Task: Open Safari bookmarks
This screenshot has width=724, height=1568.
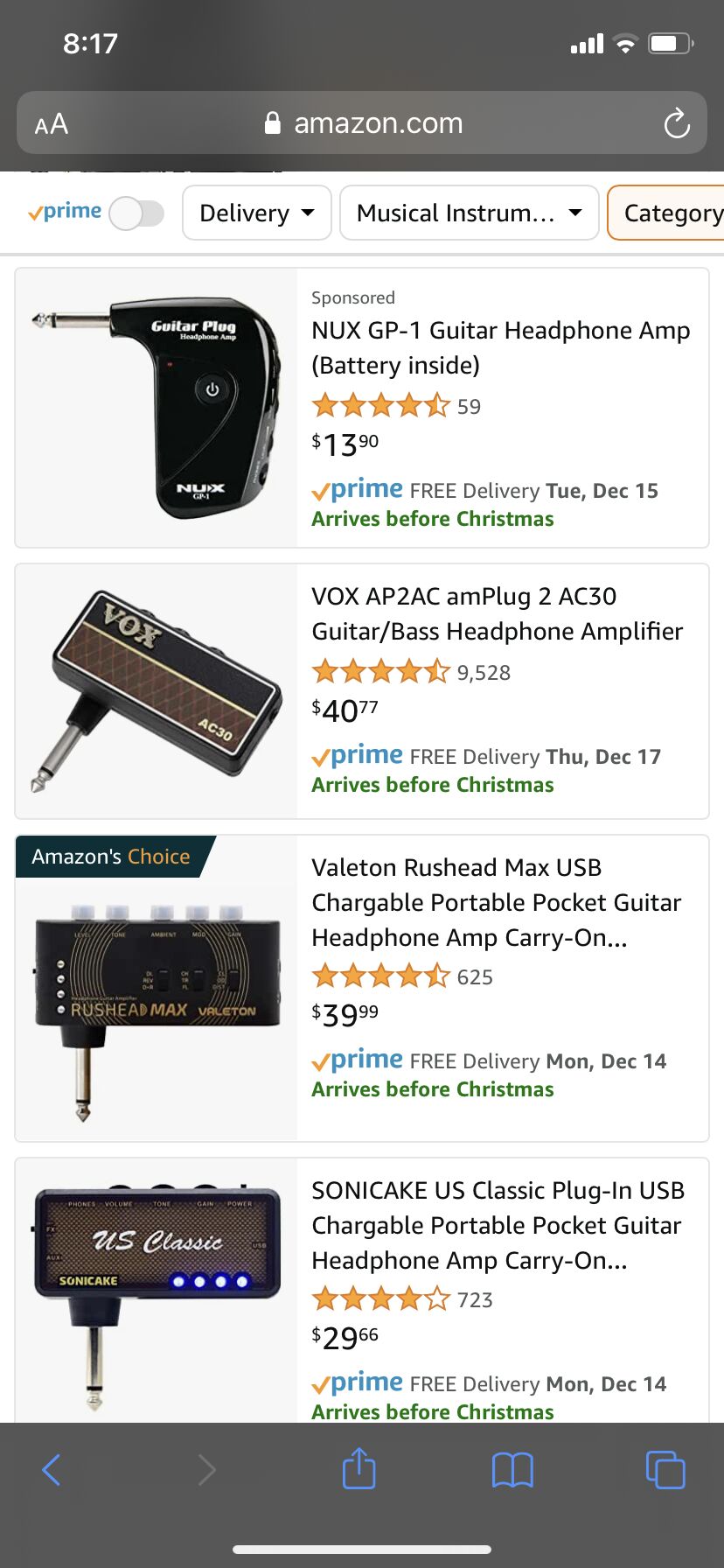Action: pos(512,1469)
